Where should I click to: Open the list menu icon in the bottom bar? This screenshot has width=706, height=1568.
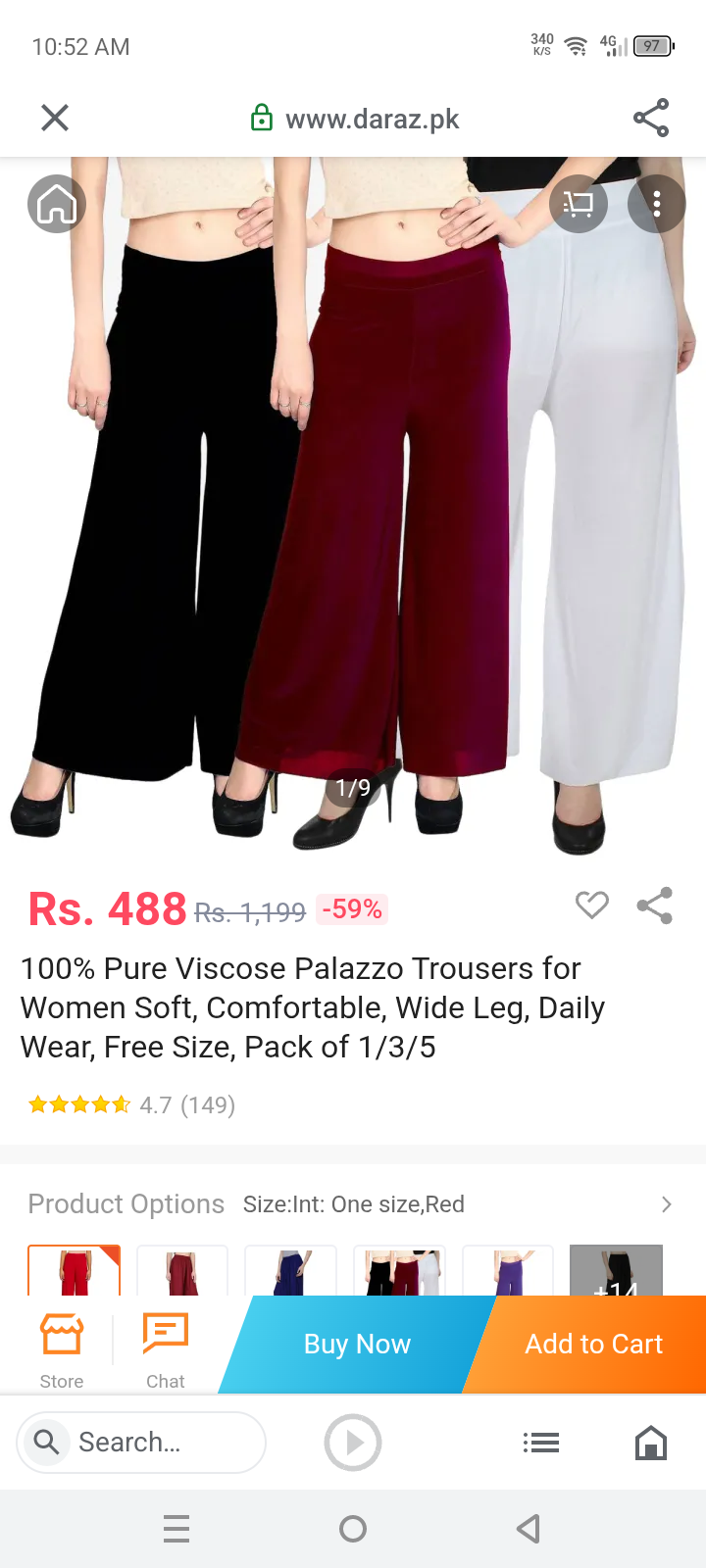coord(540,1443)
